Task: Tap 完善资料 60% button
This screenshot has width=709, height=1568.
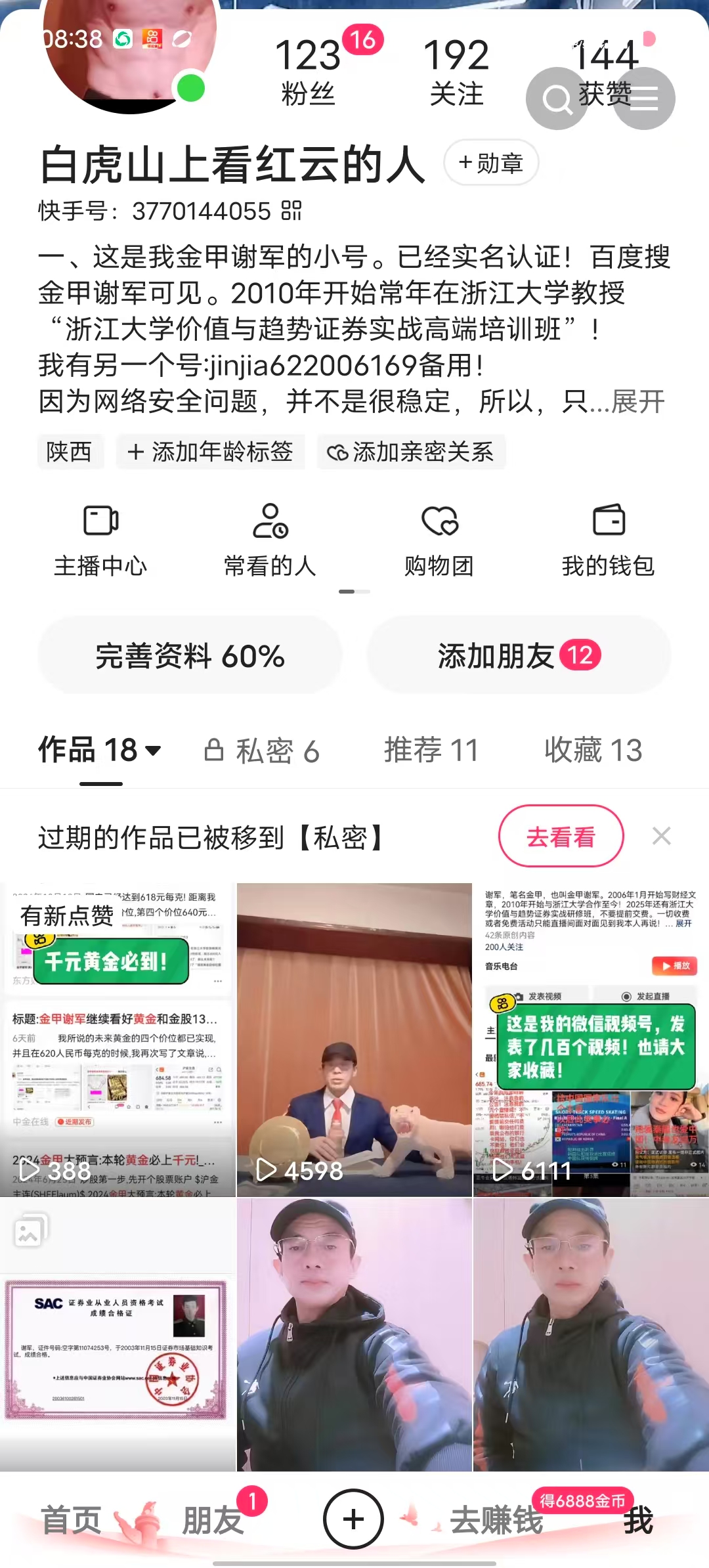Action: [x=190, y=655]
